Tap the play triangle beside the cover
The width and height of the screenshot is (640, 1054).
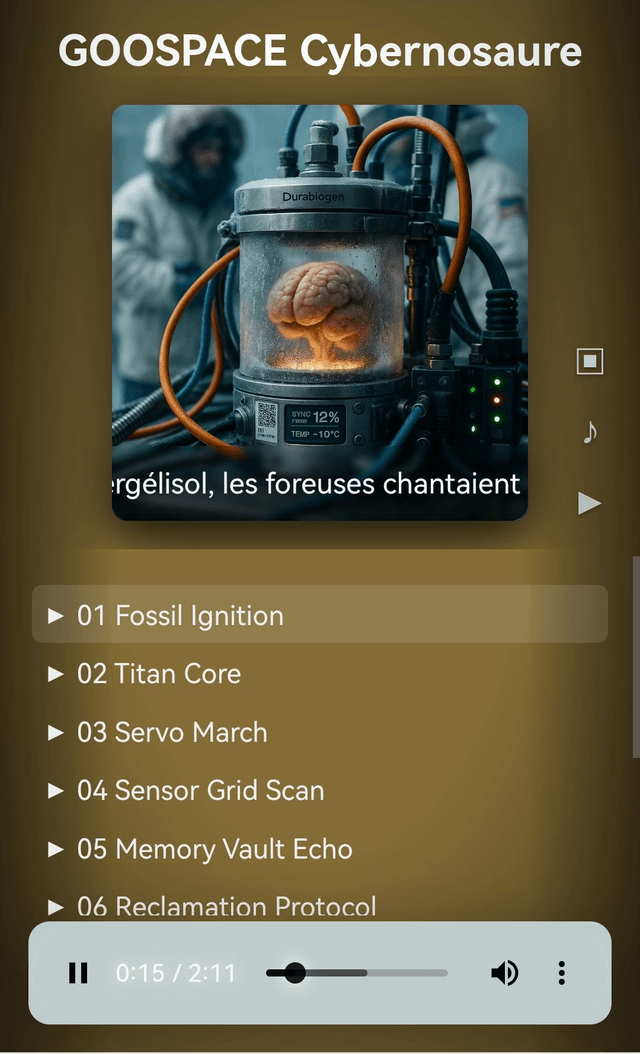pos(590,503)
